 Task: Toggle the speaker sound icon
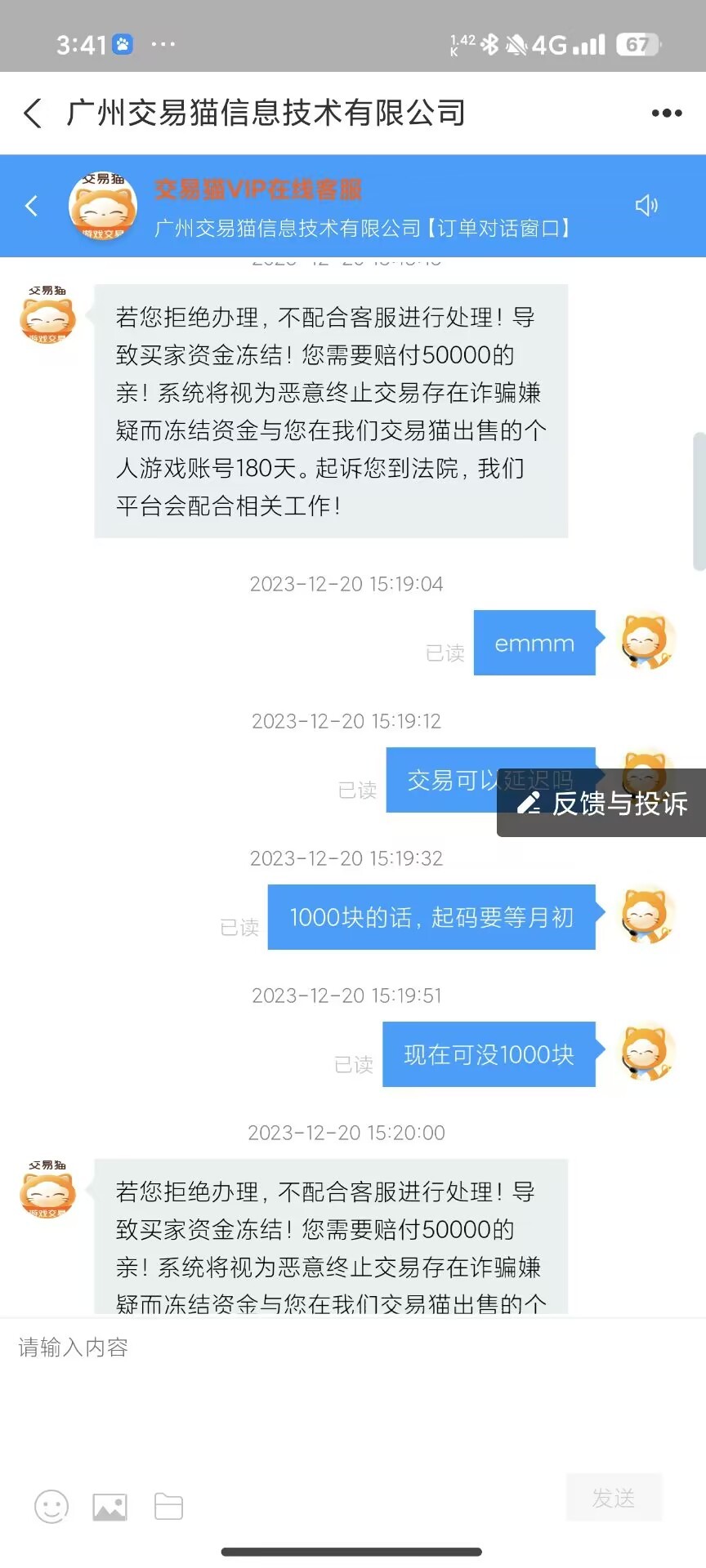[646, 206]
